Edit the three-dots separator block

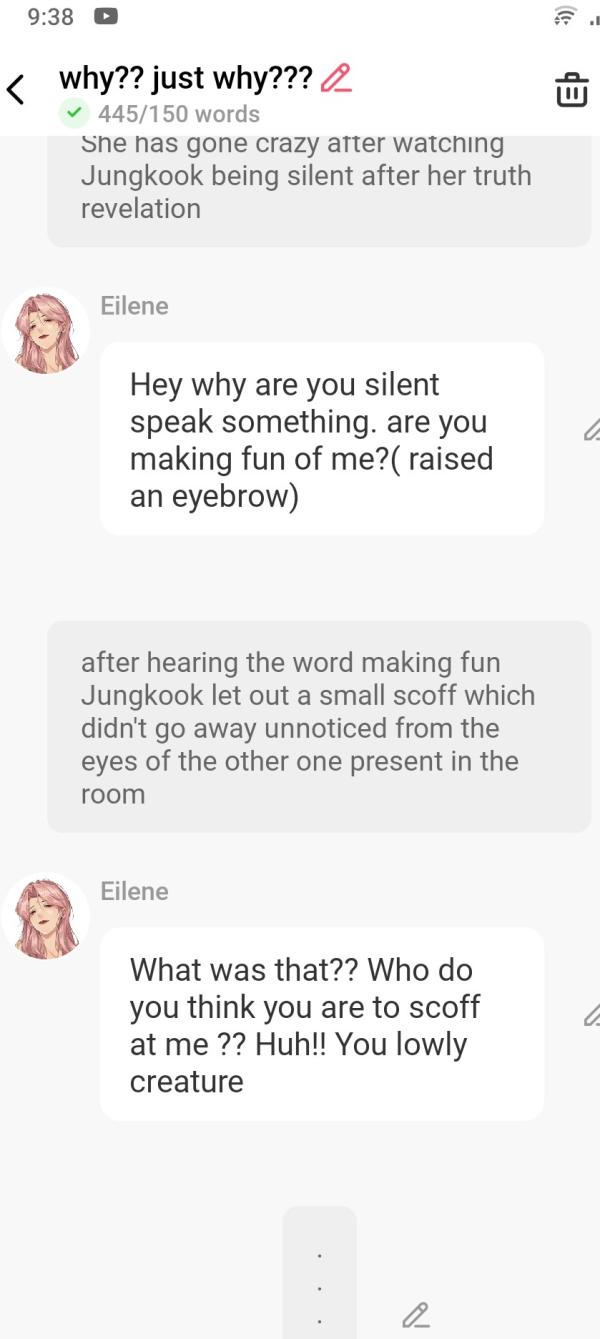(x=415, y=1314)
